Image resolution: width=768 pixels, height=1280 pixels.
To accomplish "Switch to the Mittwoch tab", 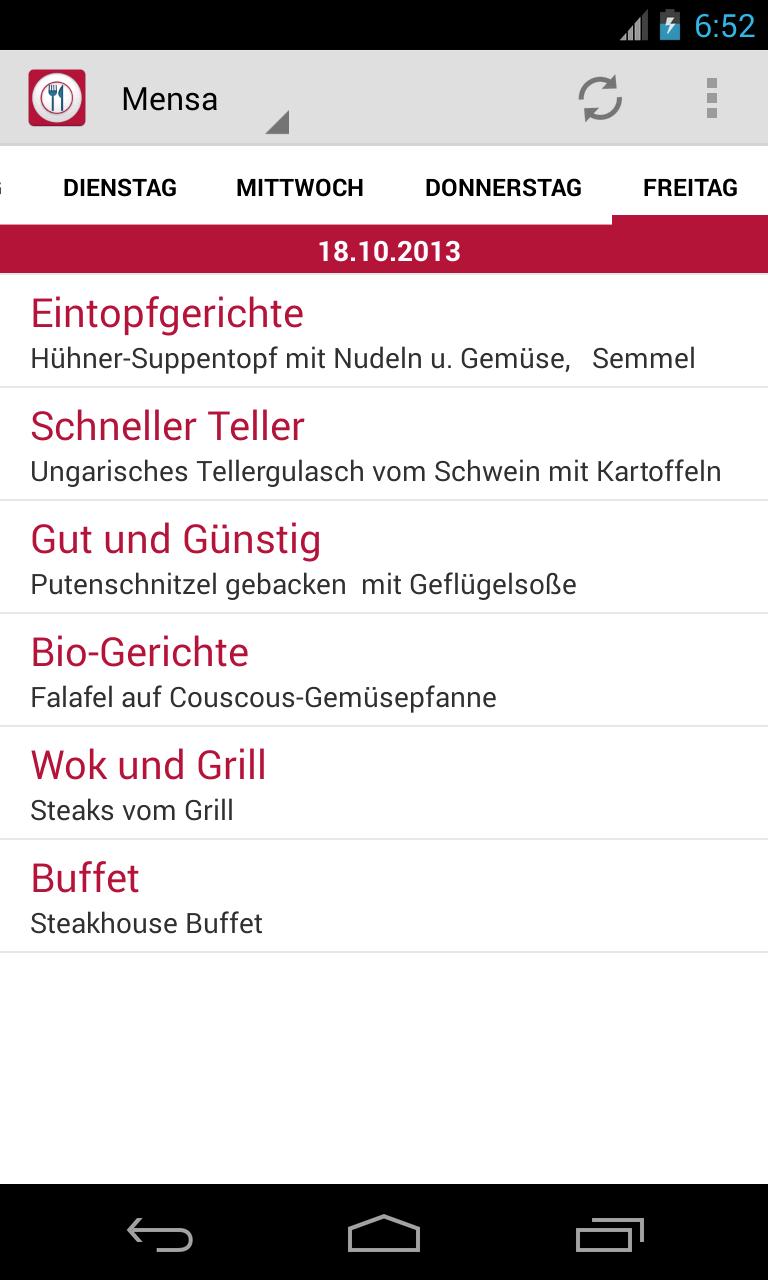I will (300, 187).
